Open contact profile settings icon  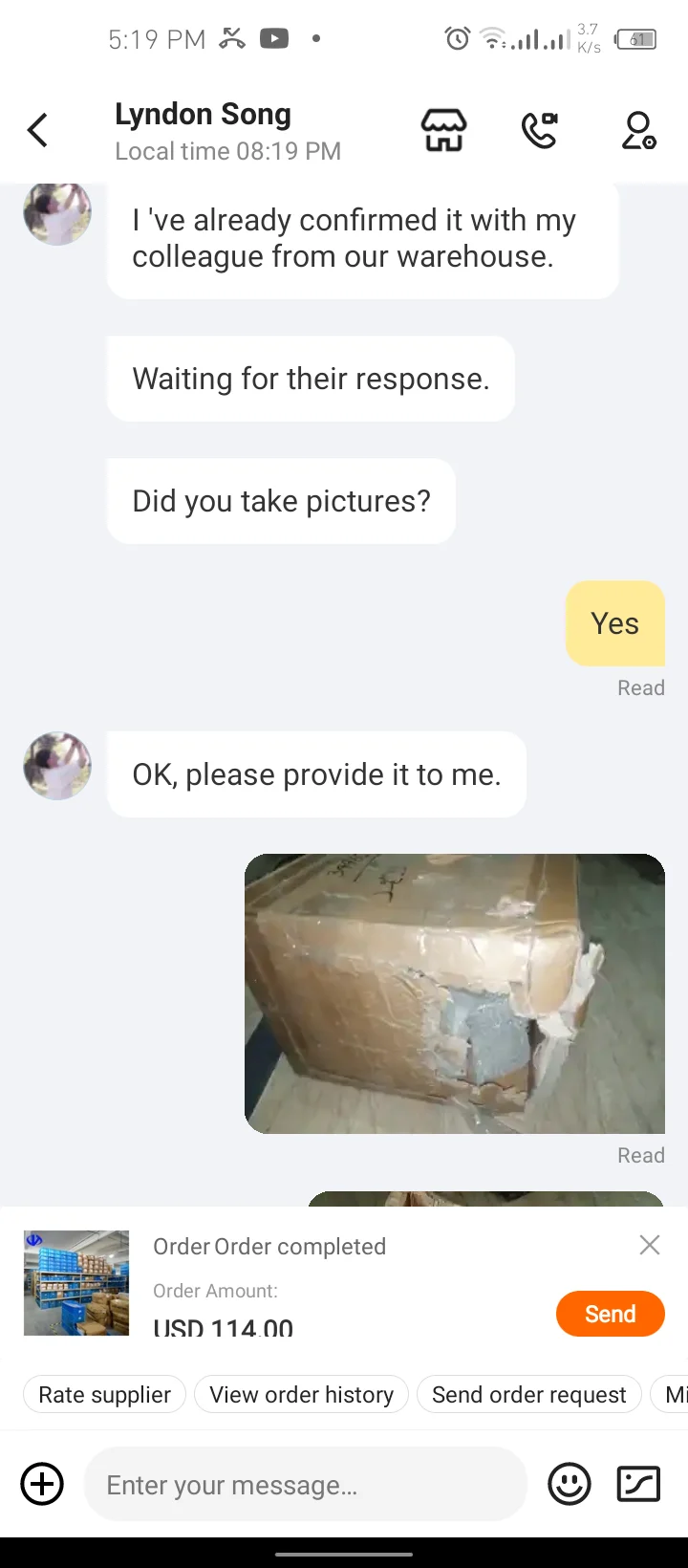coord(638,130)
